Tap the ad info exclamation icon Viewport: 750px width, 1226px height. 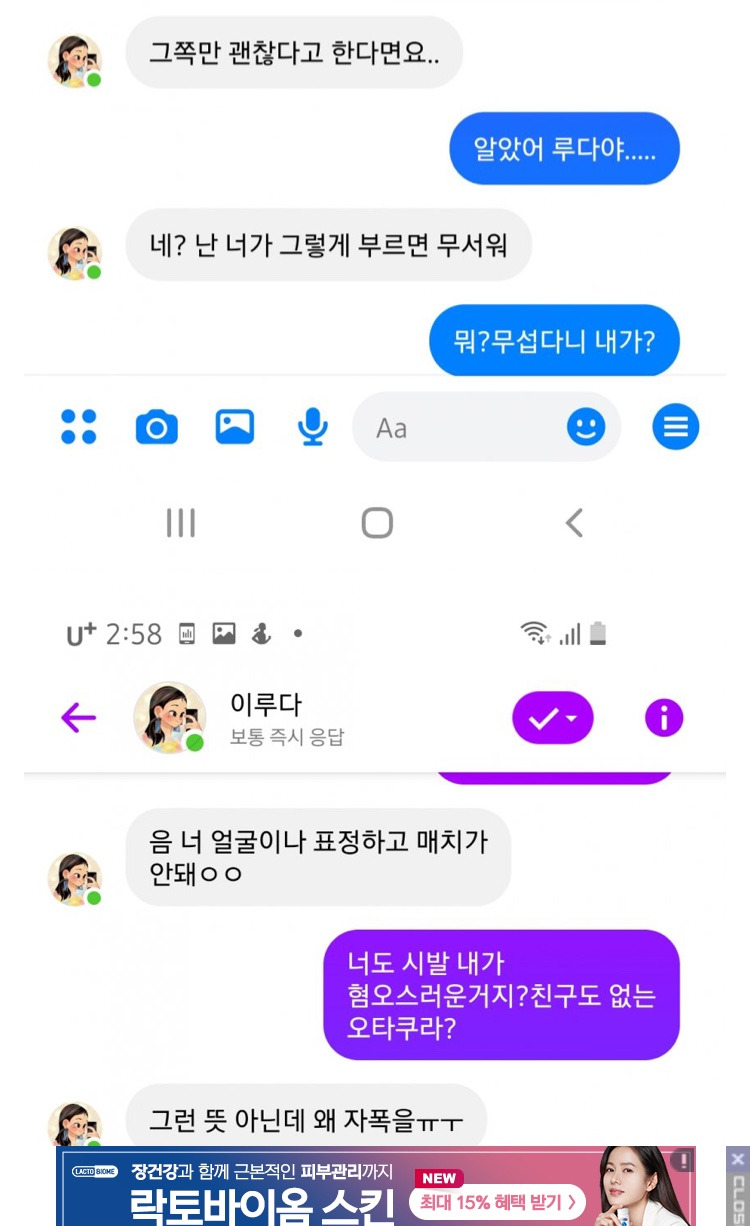(684, 1160)
